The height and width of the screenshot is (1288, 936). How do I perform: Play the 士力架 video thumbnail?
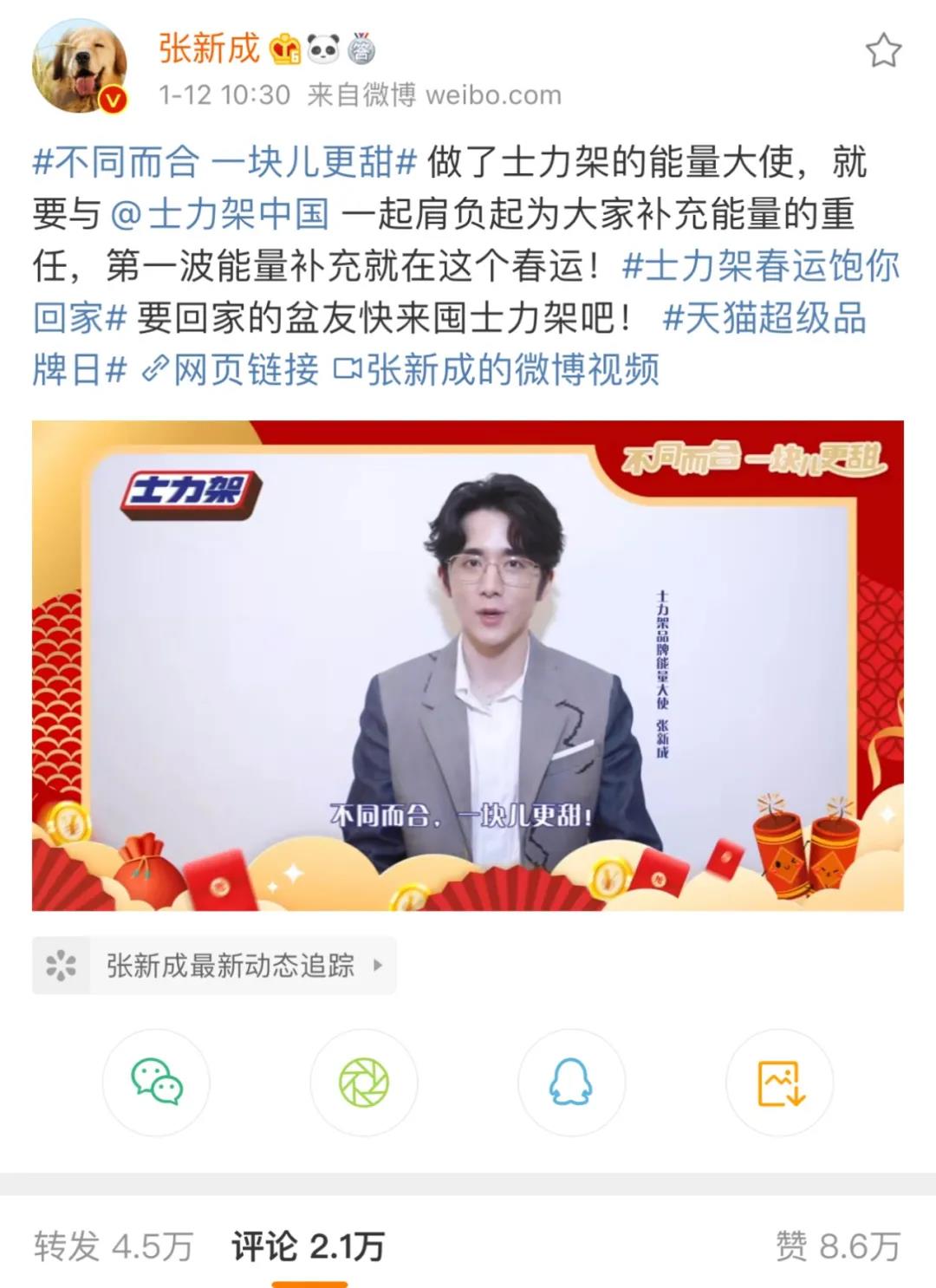click(467, 665)
